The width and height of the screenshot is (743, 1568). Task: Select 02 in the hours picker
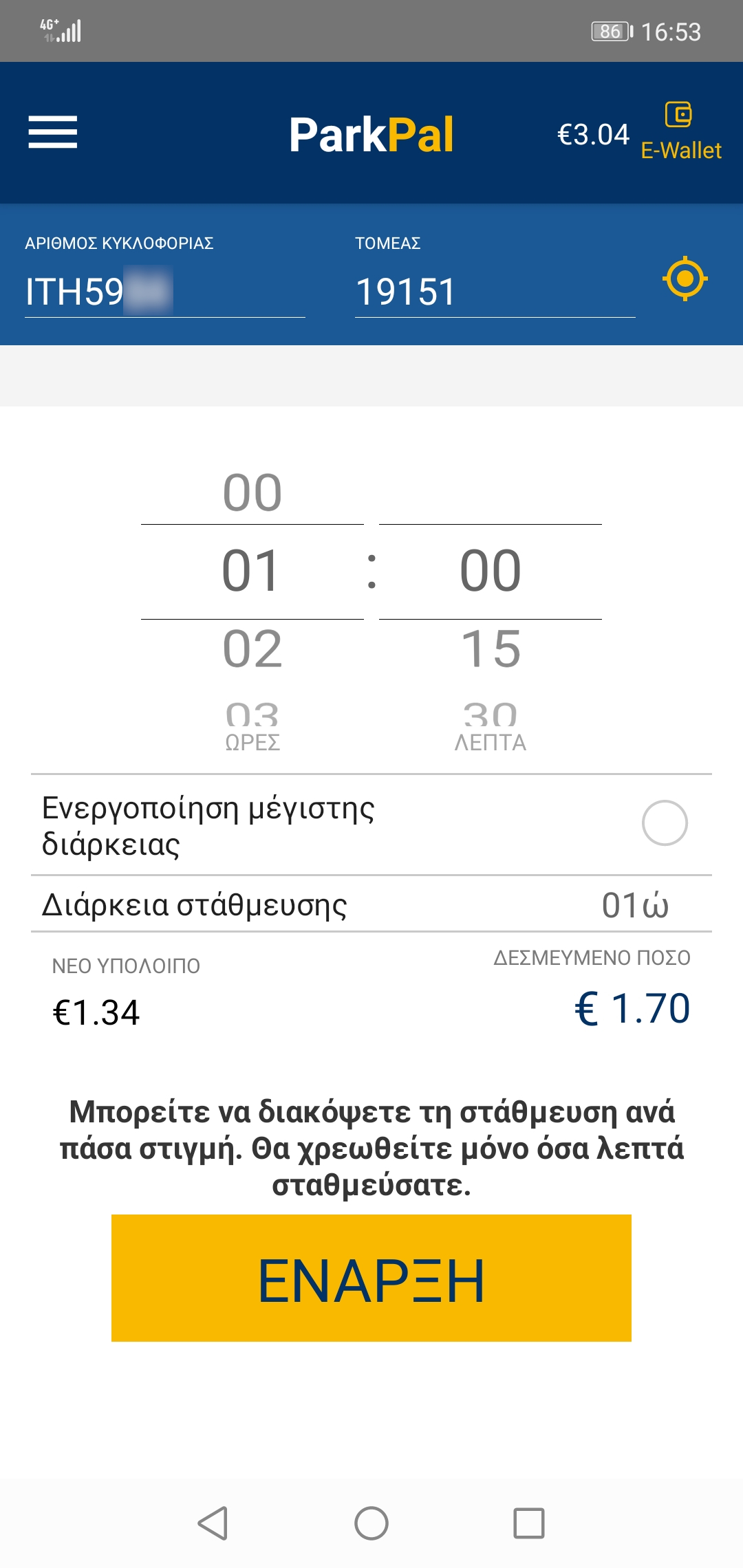(252, 649)
